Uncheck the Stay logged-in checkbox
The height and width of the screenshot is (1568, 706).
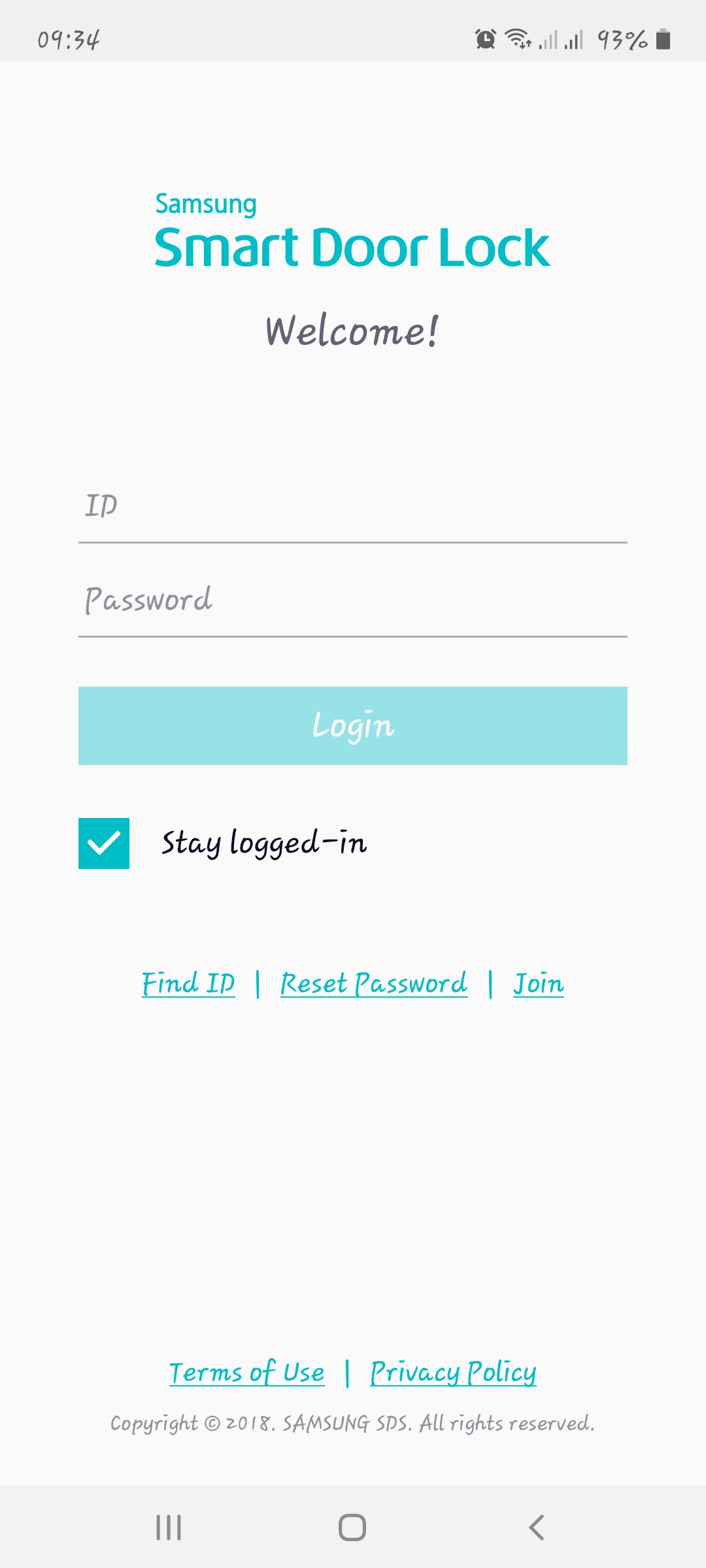[104, 843]
